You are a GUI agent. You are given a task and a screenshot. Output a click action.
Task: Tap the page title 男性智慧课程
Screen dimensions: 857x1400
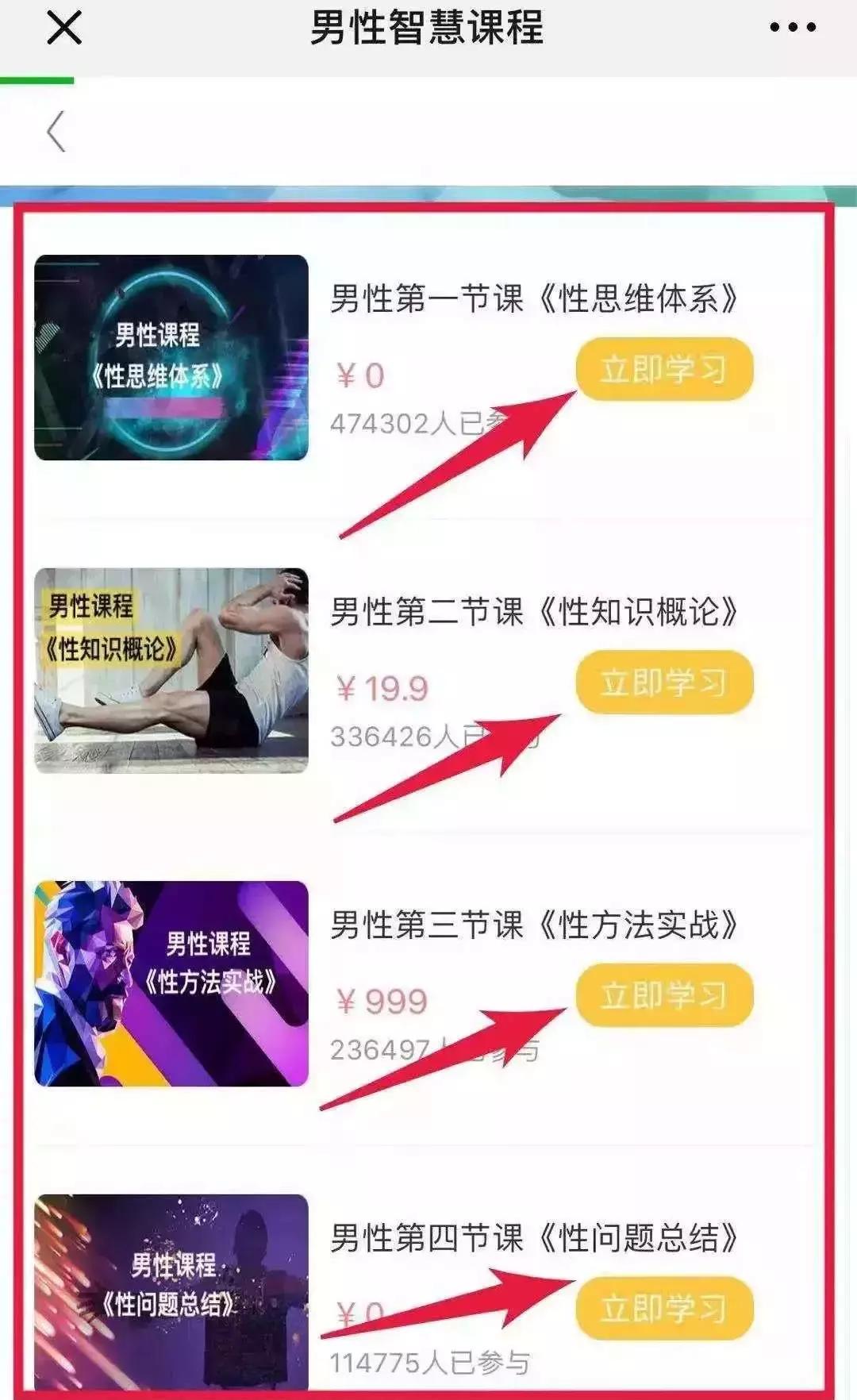(428, 26)
